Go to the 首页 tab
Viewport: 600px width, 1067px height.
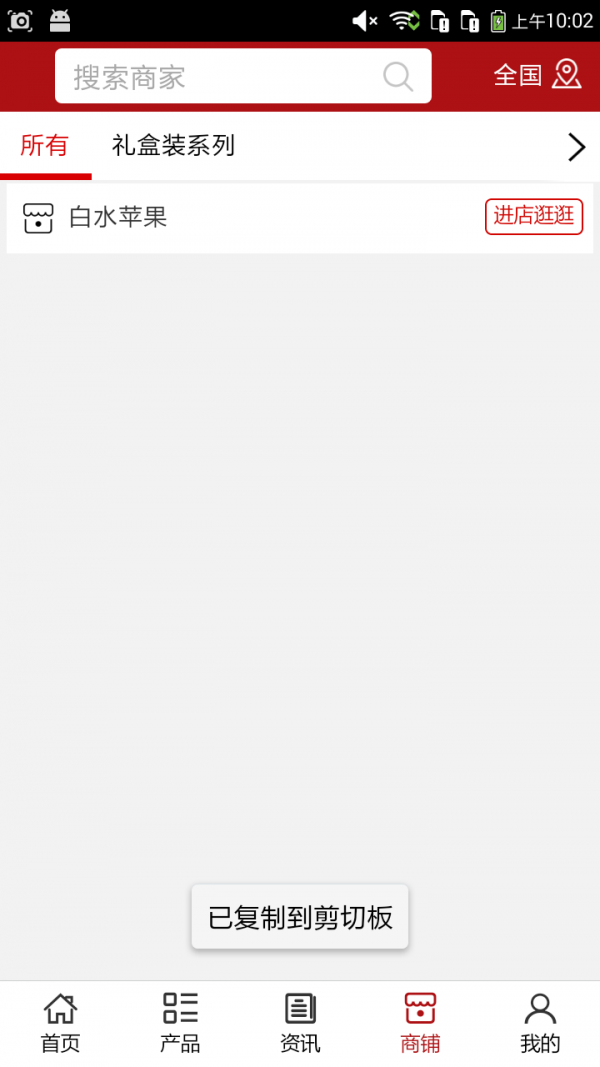pos(60,1023)
